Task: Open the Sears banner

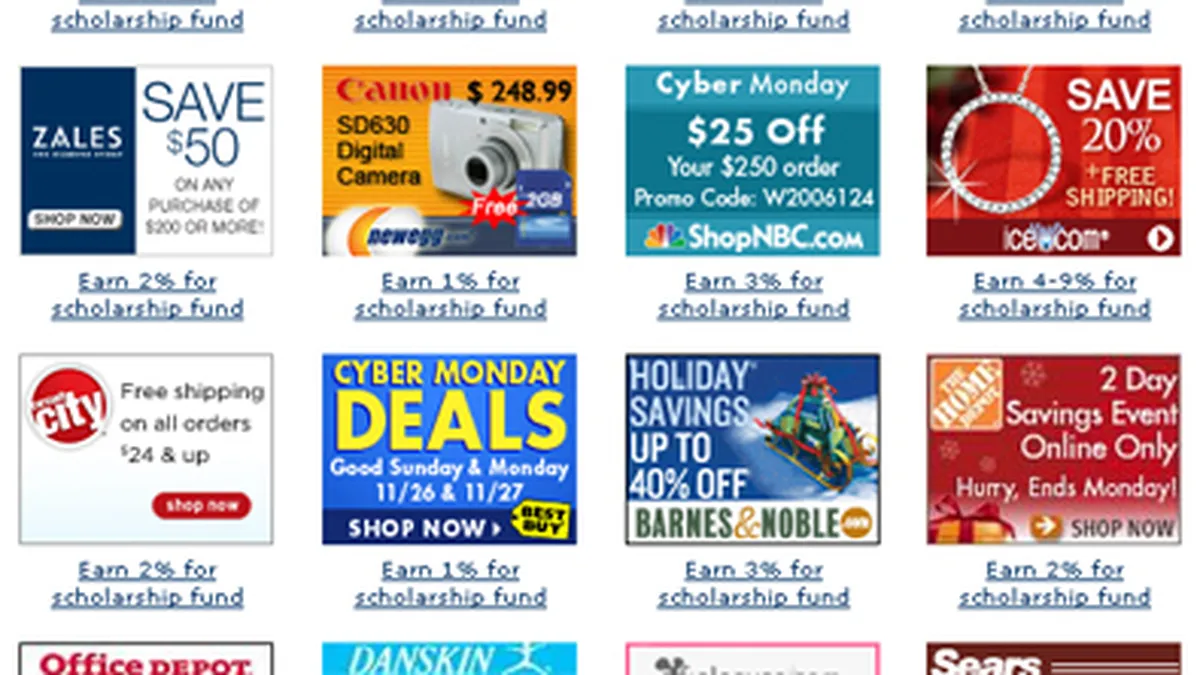Action: 1054,660
